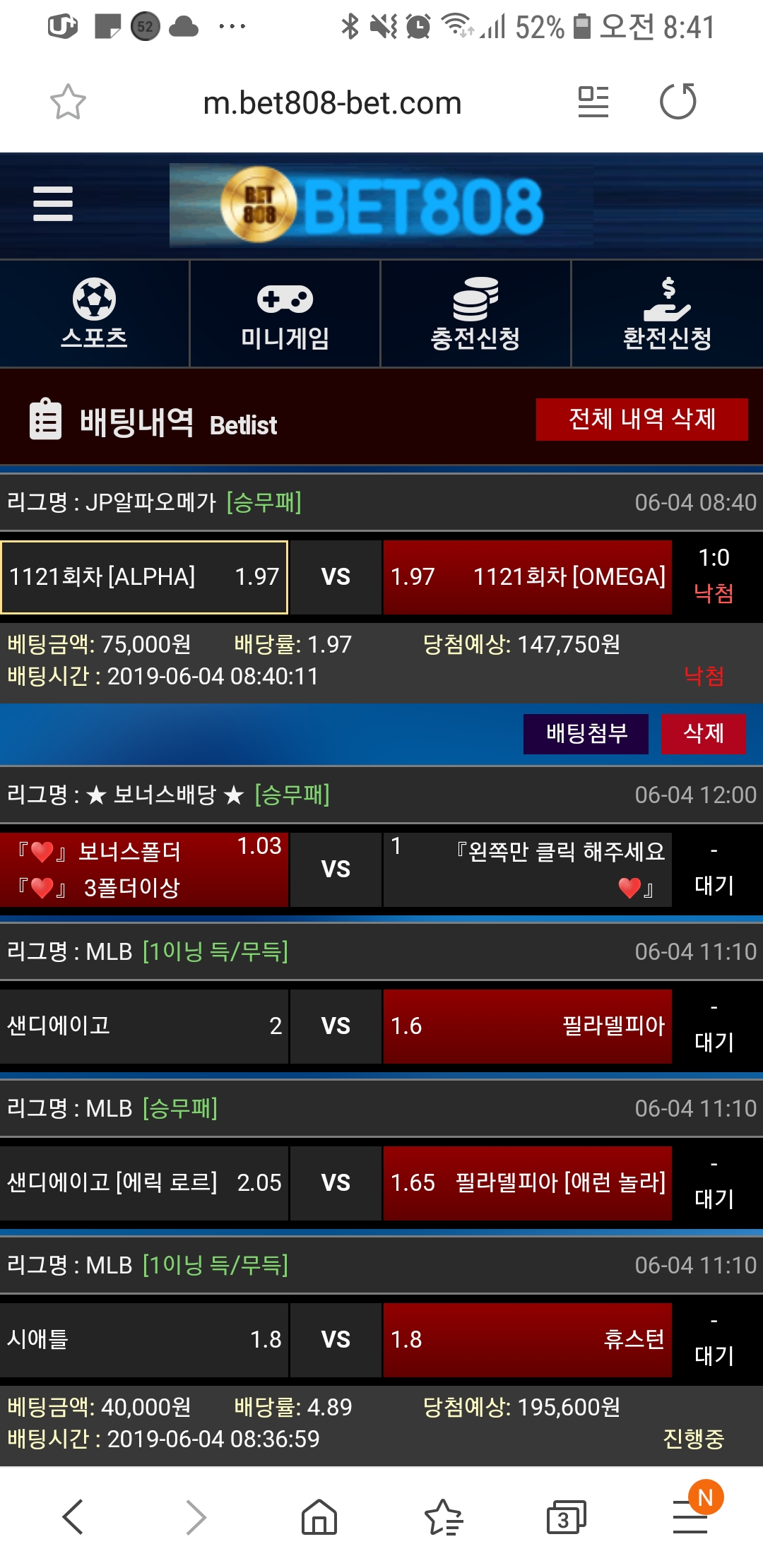Go to browser home page
The image size is (763, 1568).
click(x=319, y=1516)
